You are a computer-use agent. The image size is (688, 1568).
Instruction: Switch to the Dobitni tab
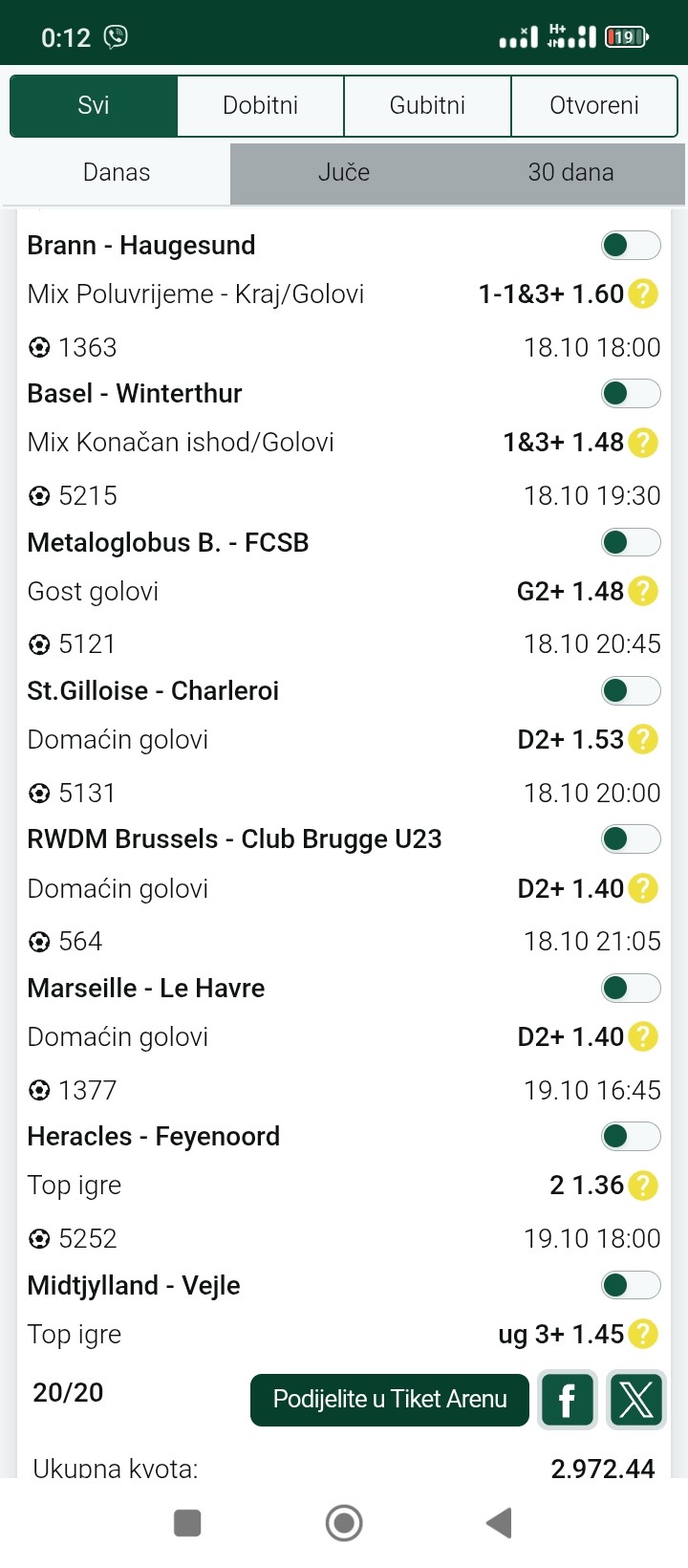point(260,105)
